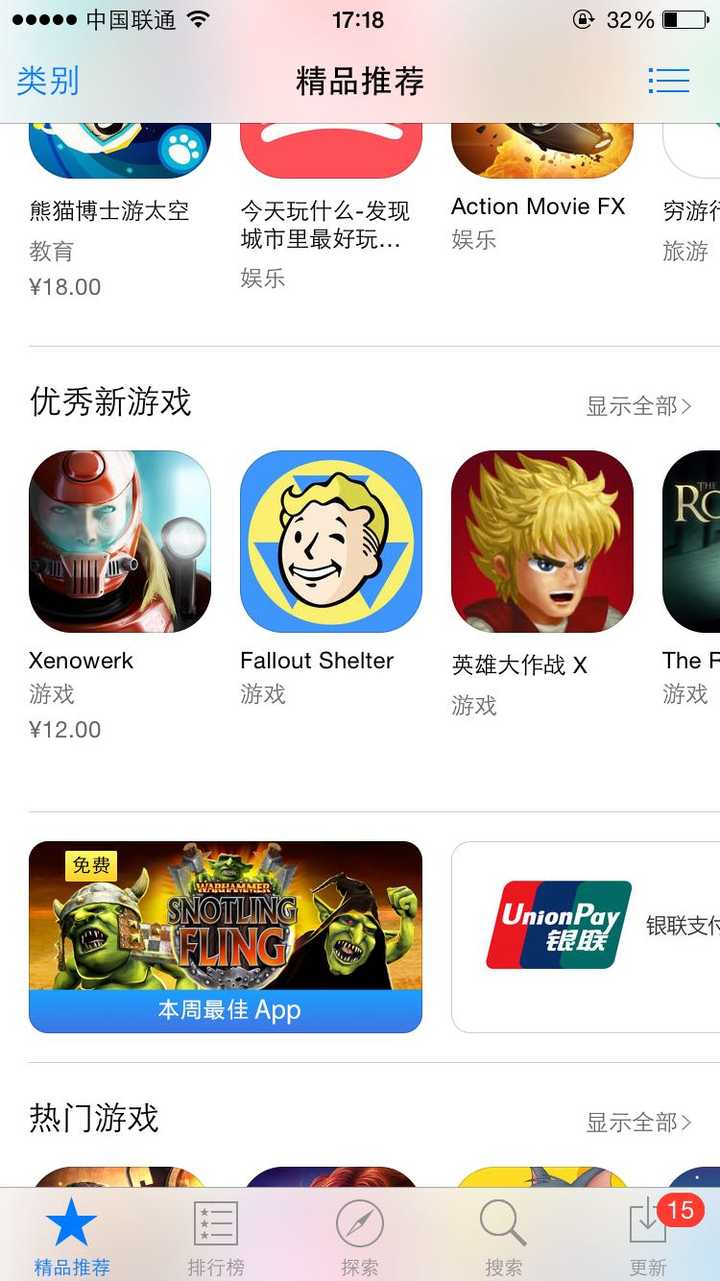This screenshot has height=1281, width=720.
Task: Show all 优秀新游戏 games
Action: click(638, 406)
